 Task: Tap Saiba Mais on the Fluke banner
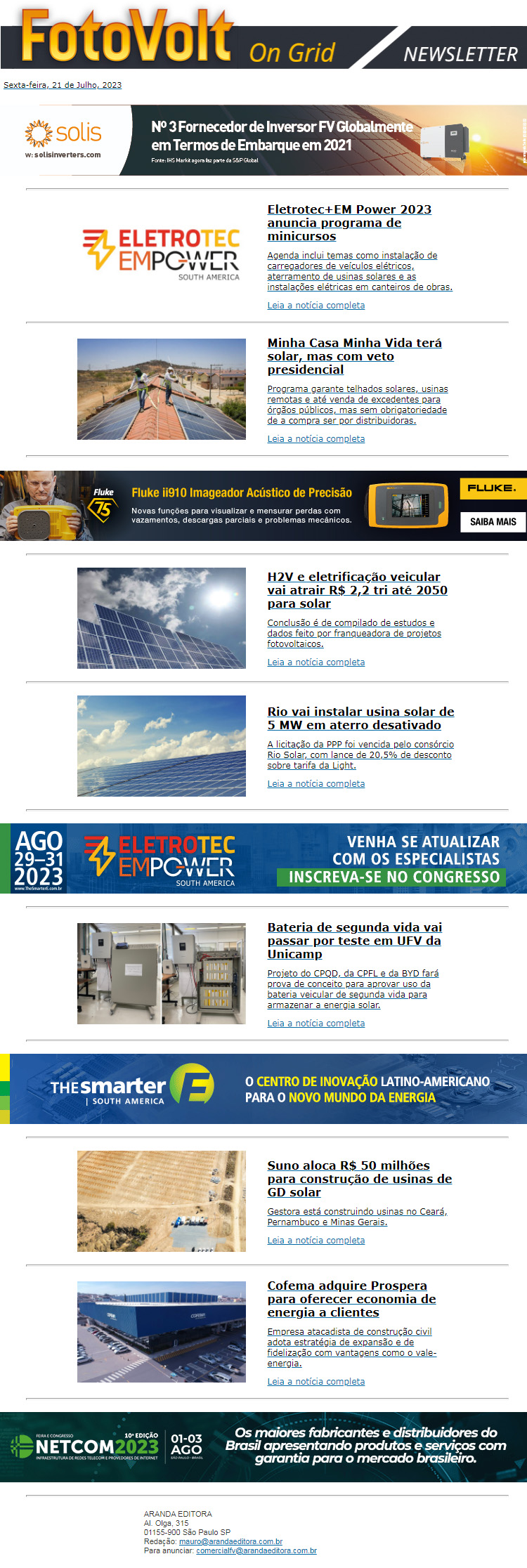coord(493,521)
